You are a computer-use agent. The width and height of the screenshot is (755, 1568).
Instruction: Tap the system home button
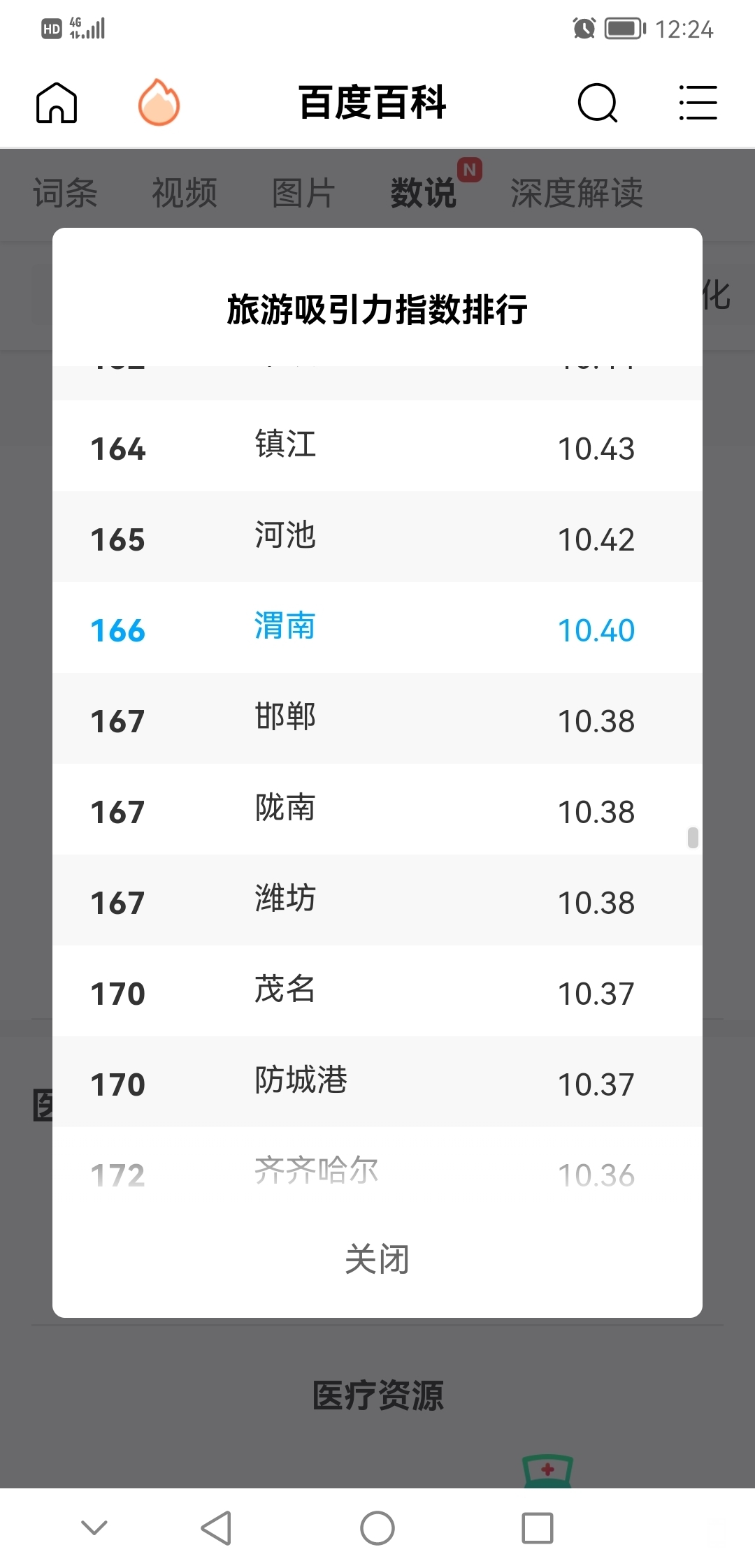pyautogui.click(x=377, y=1527)
